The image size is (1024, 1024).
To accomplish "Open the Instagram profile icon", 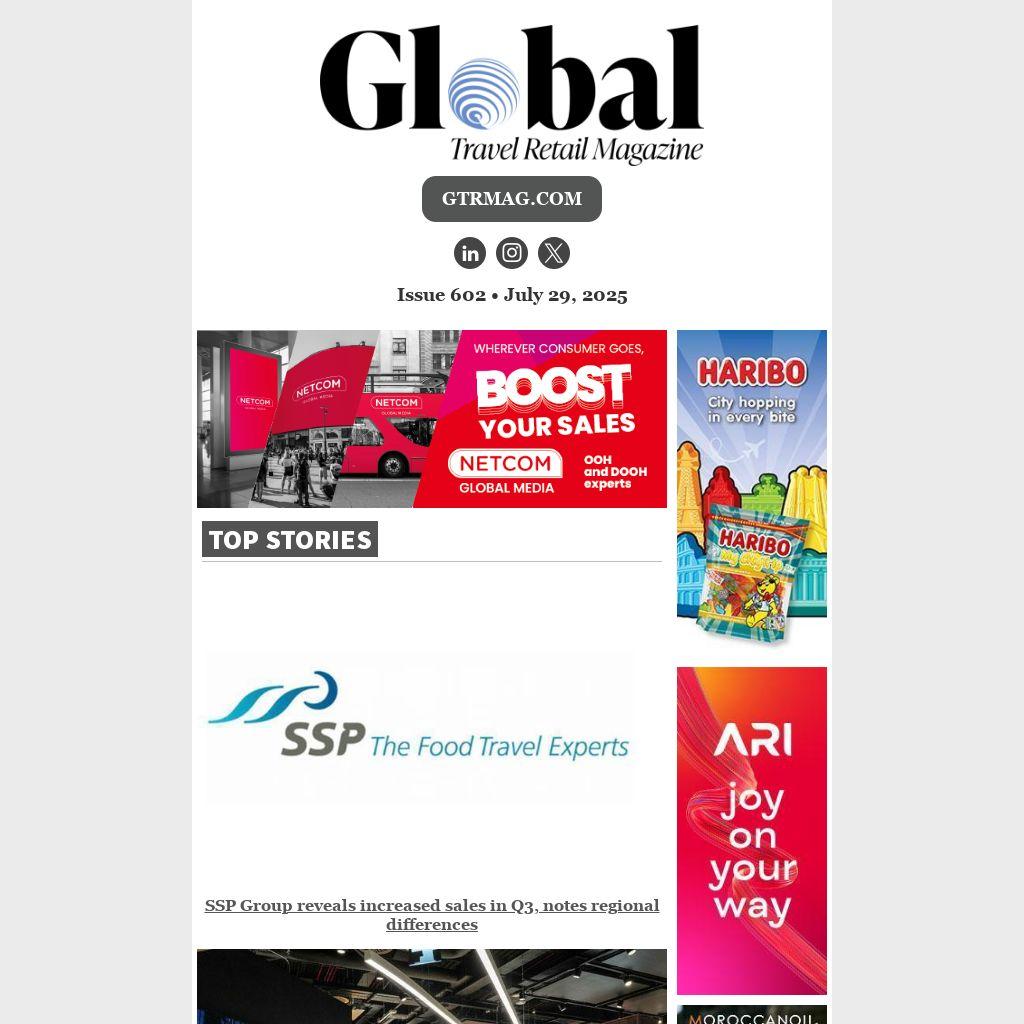I will pyautogui.click(x=512, y=253).
